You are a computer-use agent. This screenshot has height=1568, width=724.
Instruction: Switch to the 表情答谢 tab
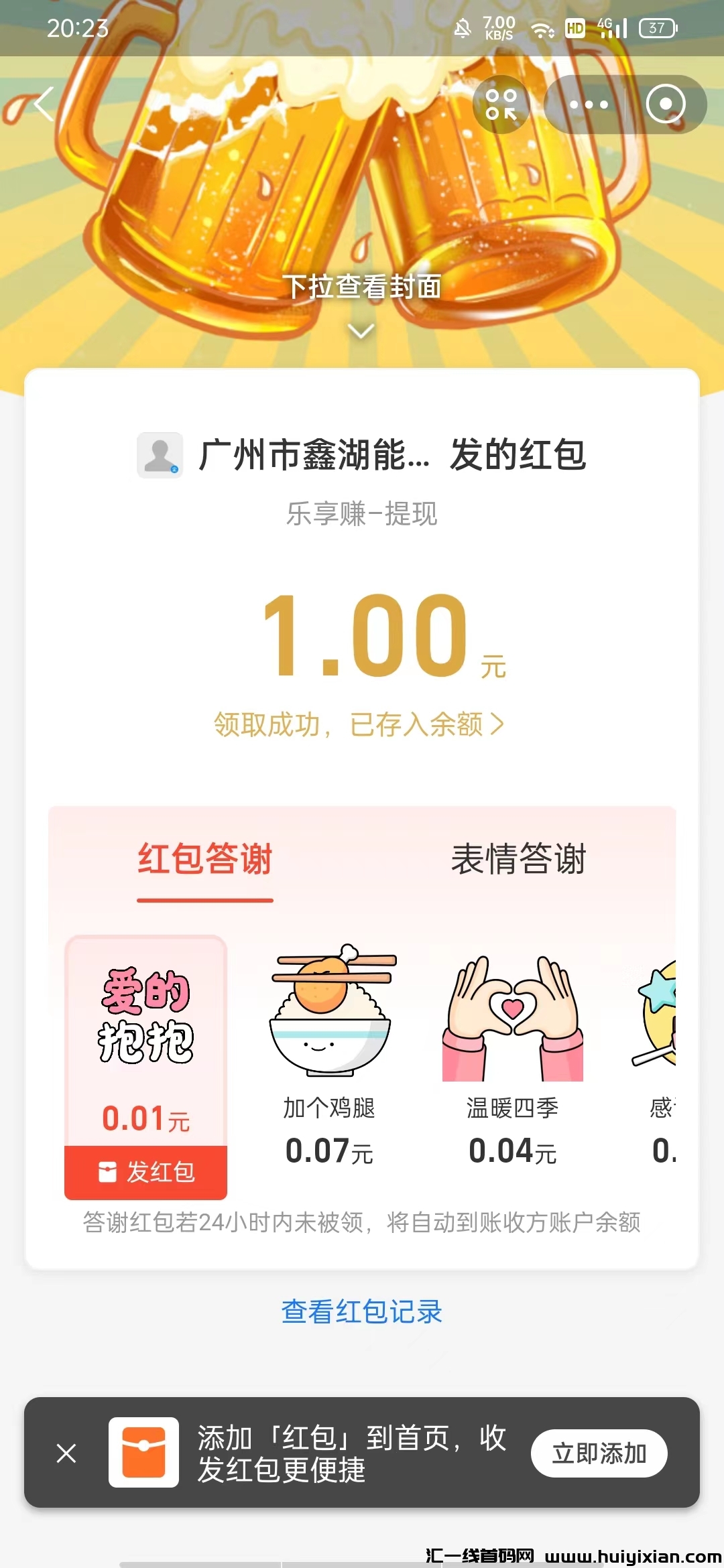tap(518, 859)
